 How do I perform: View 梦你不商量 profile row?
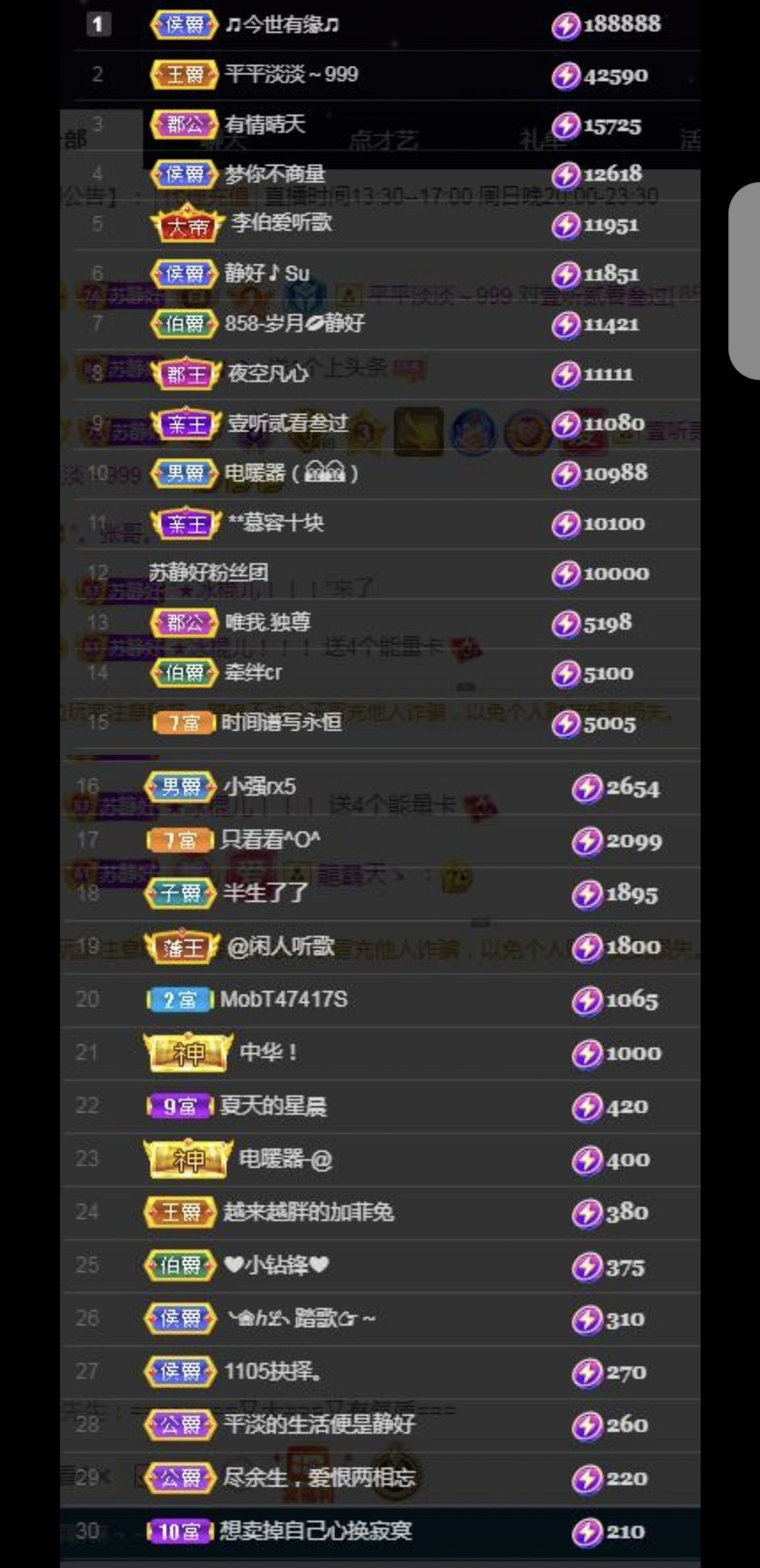pyautogui.click(x=274, y=174)
